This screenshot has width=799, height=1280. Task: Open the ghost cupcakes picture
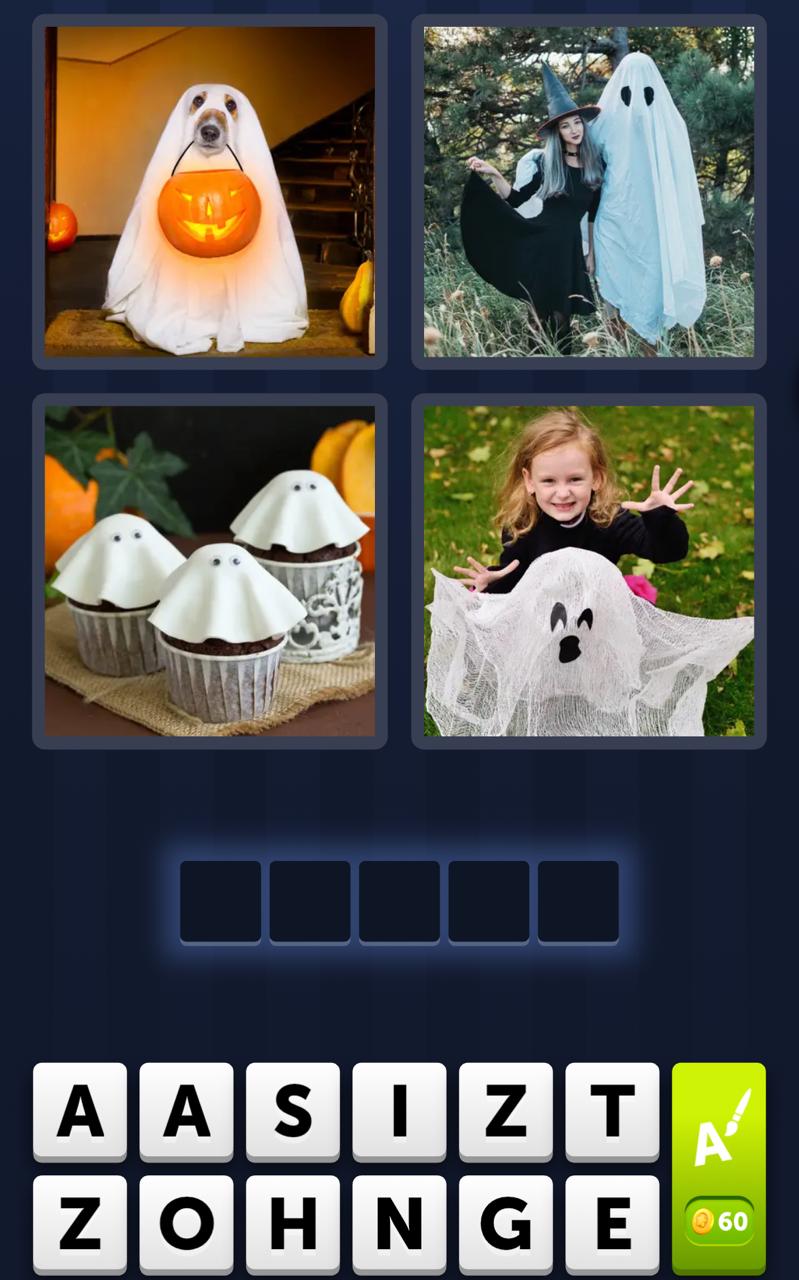[x=210, y=571]
